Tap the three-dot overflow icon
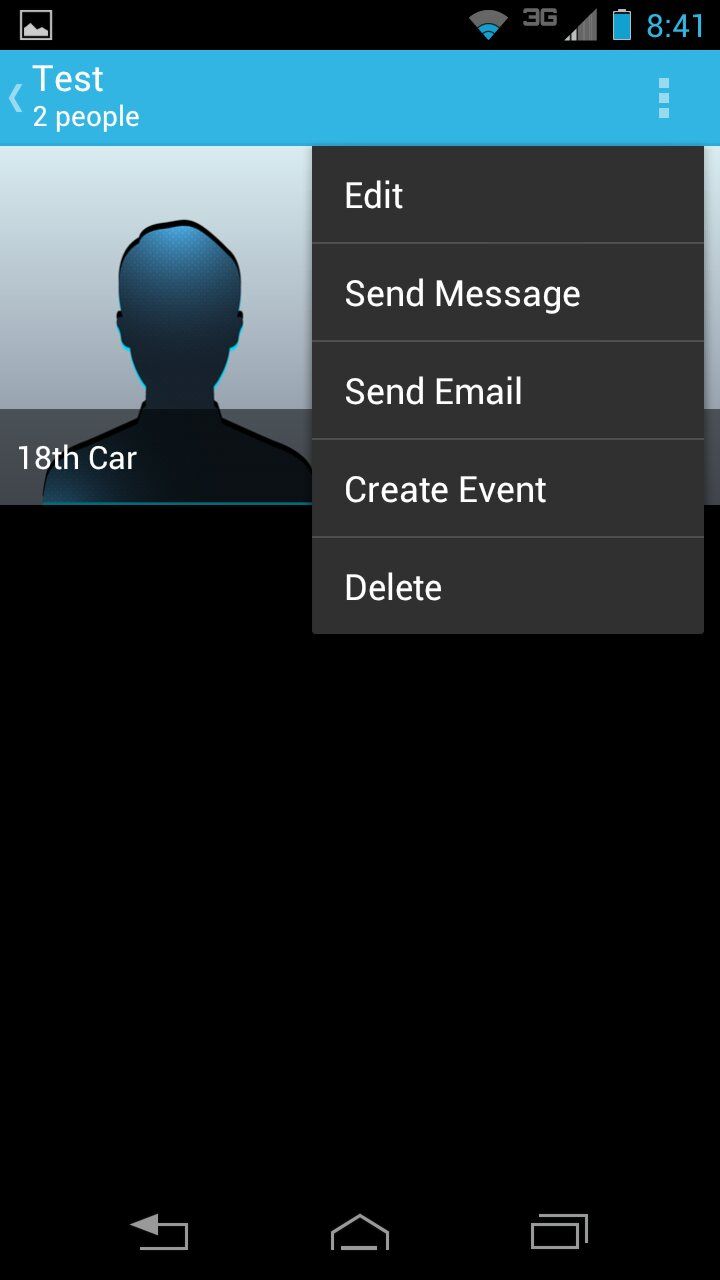This screenshot has width=720, height=1280. click(x=663, y=98)
